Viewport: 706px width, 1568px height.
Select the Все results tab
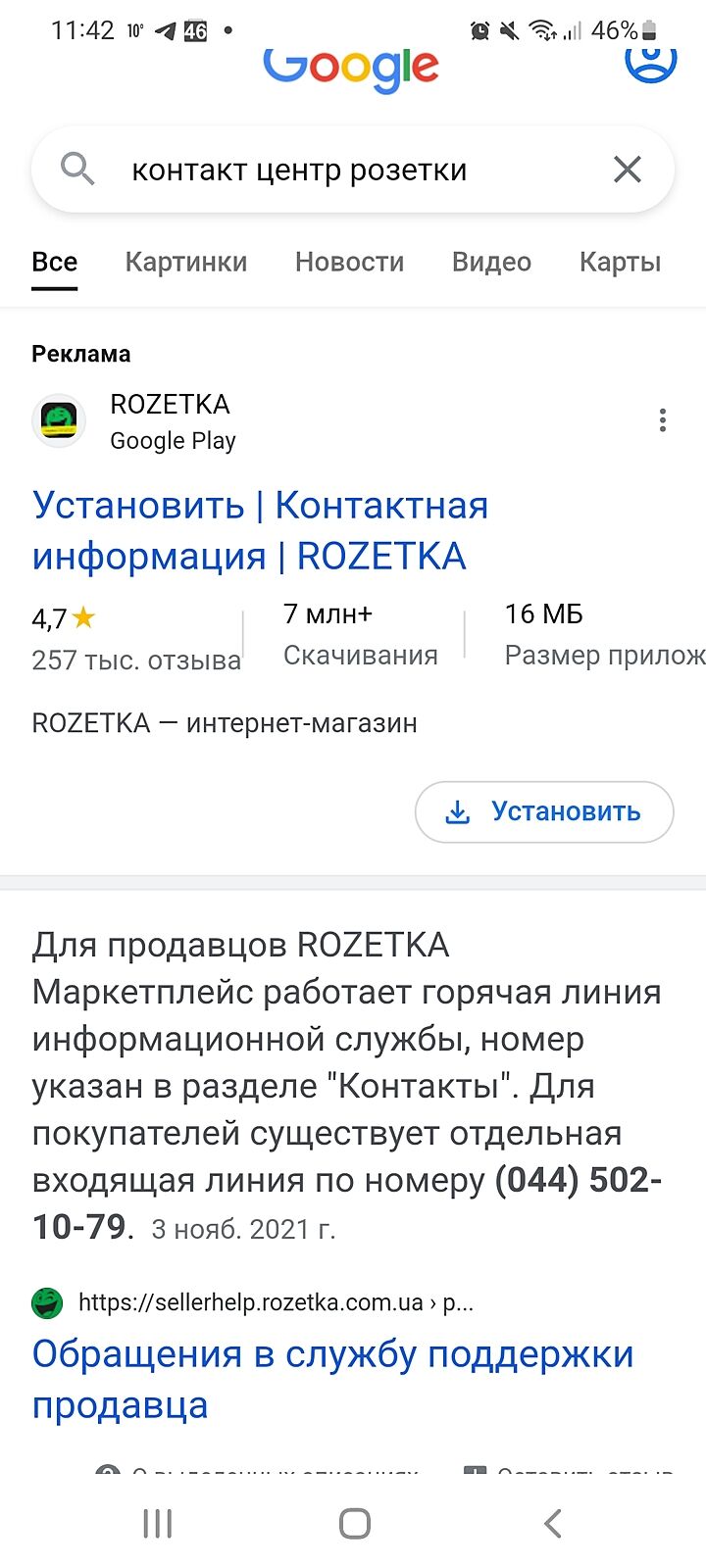54,262
